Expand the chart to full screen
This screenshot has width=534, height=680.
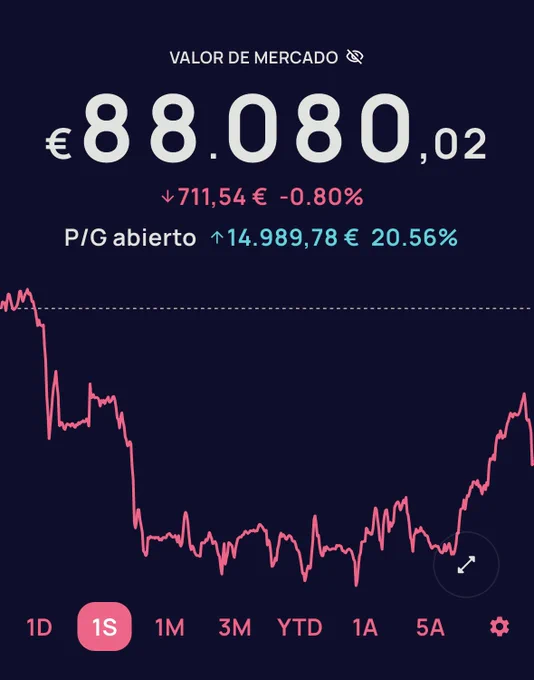[x=466, y=565]
